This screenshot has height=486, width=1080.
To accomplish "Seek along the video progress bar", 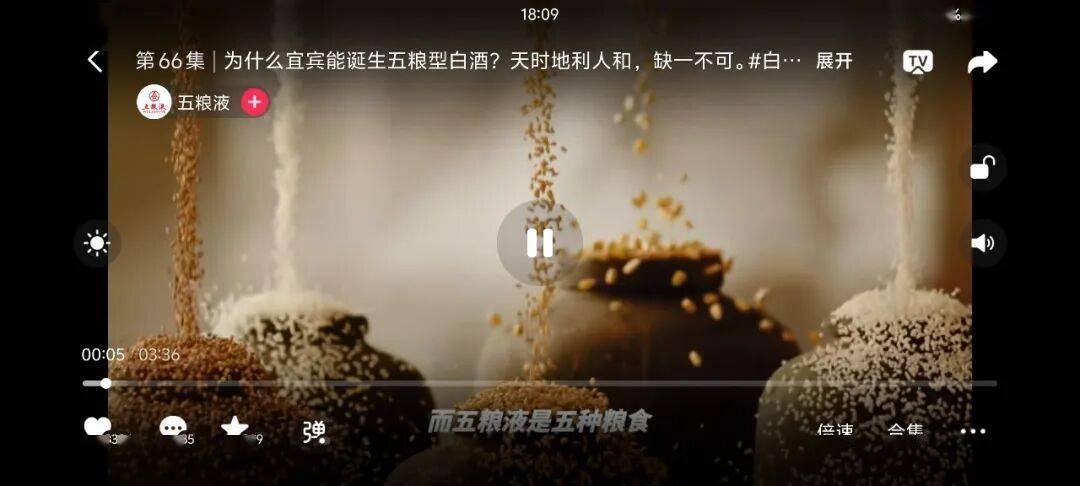I will click(540, 383).
